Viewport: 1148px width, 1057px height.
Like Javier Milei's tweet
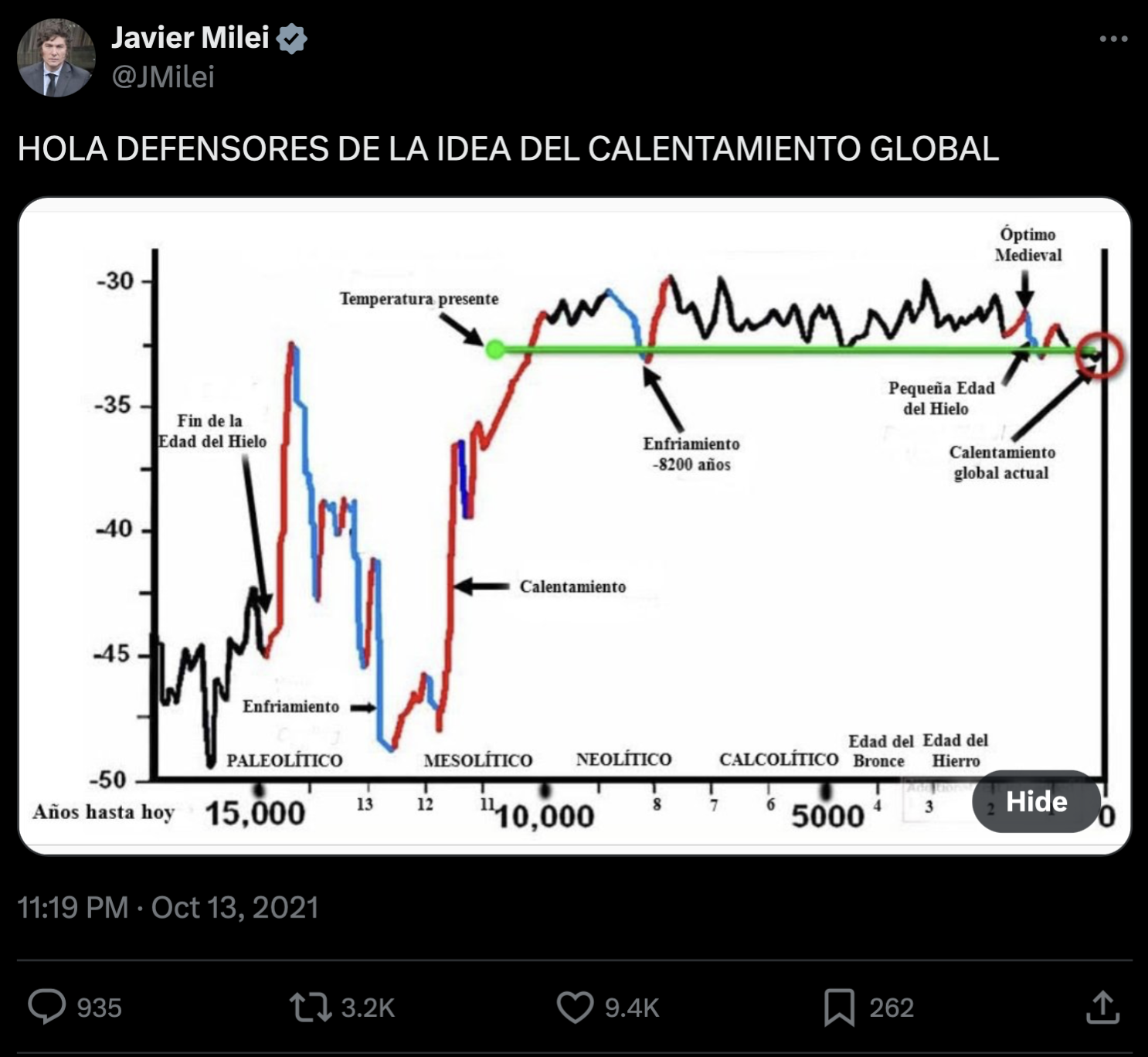(x=575, y=1007)
